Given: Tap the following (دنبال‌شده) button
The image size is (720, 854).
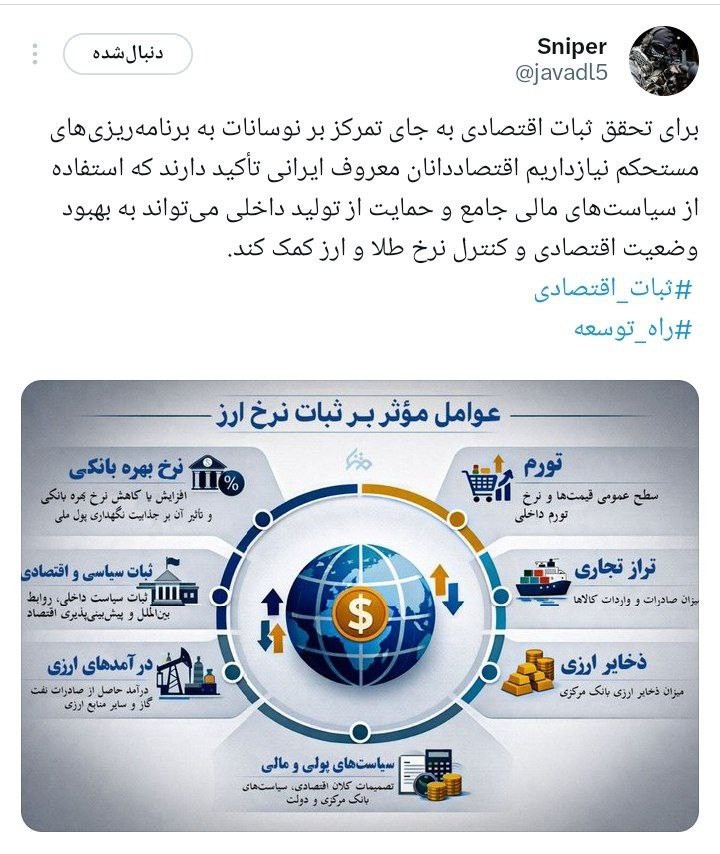Looking at the screenshot, I should [127, 54].
